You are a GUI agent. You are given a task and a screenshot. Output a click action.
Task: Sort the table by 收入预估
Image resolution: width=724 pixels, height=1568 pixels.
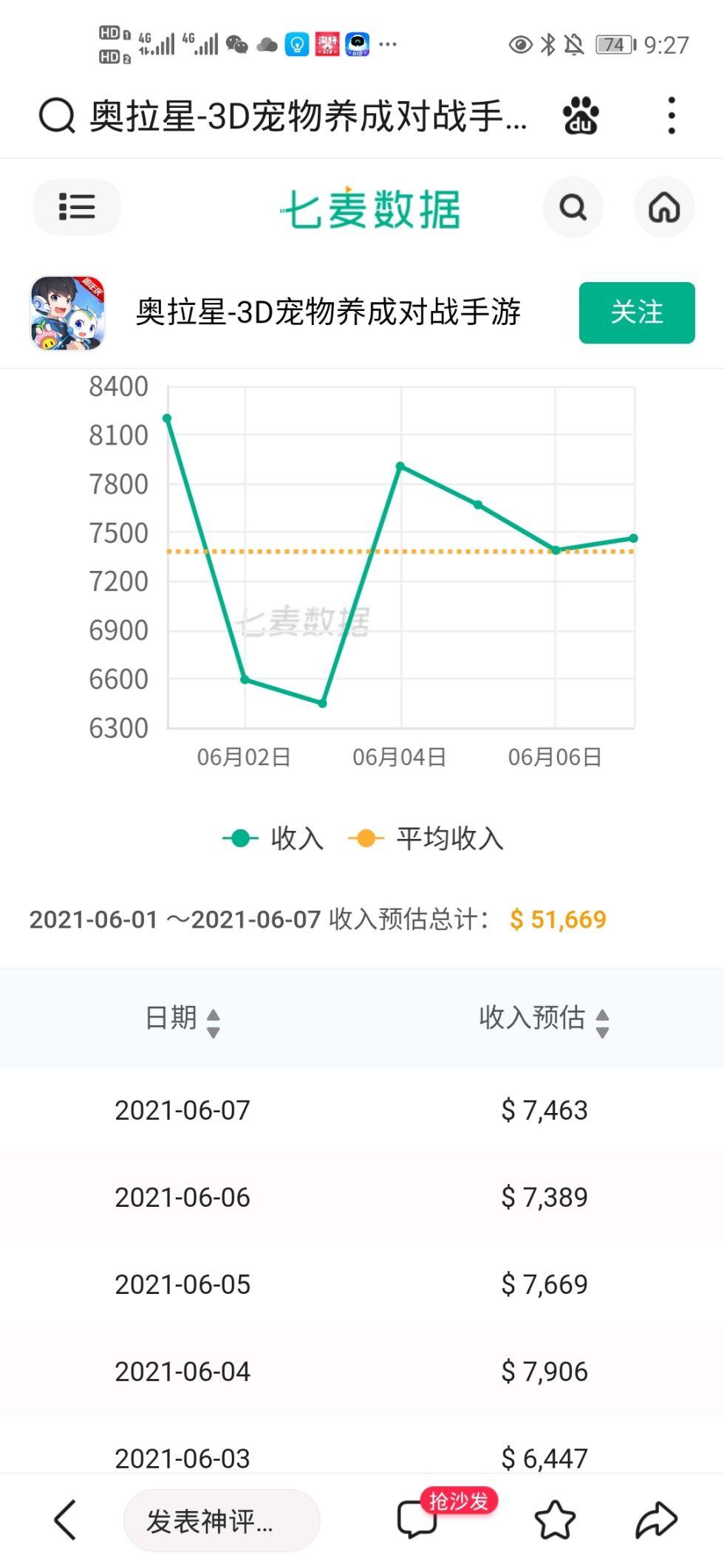tap(544, 1019)
